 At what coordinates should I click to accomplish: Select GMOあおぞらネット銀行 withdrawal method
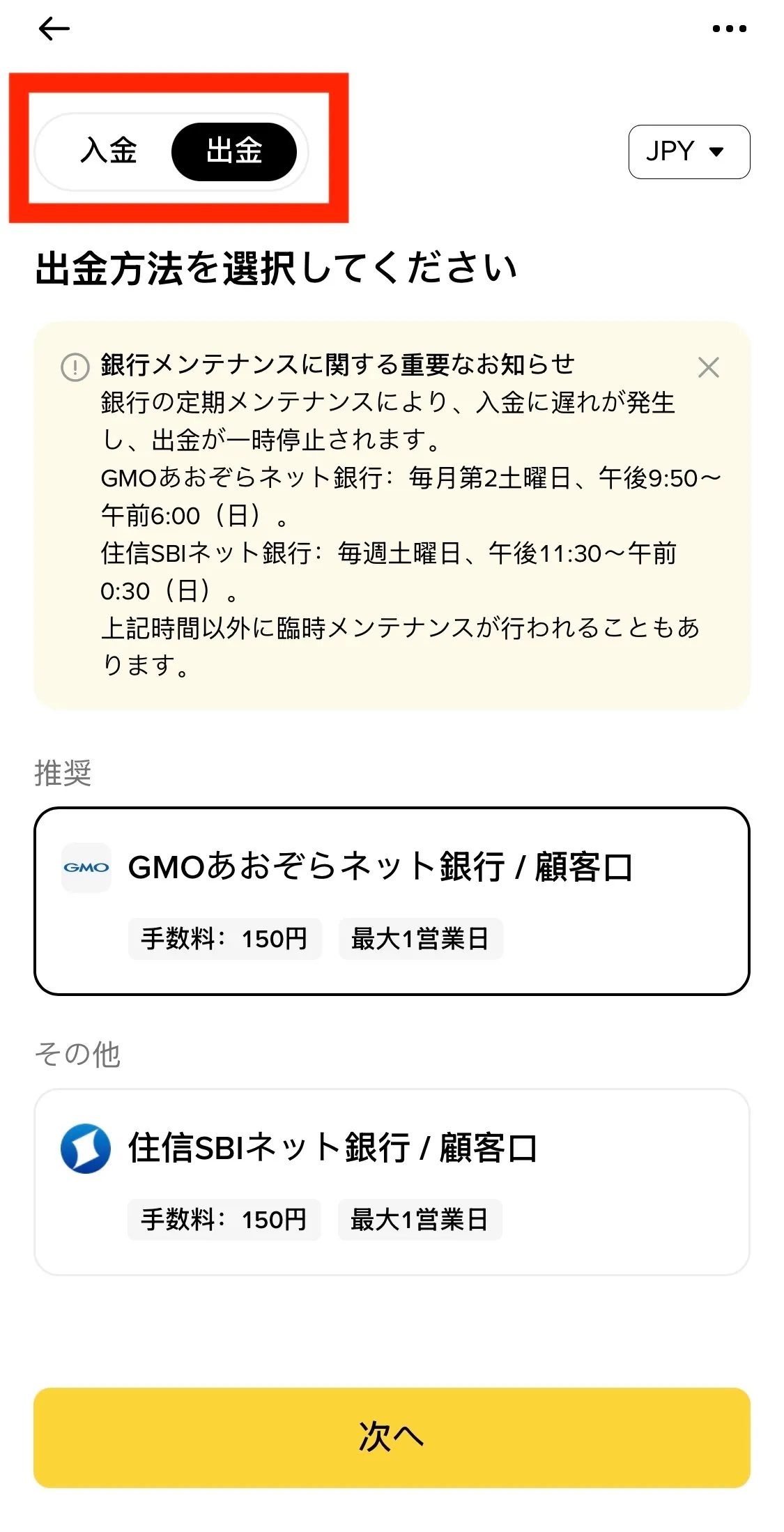pyautogui.click(x=392, y=899)
